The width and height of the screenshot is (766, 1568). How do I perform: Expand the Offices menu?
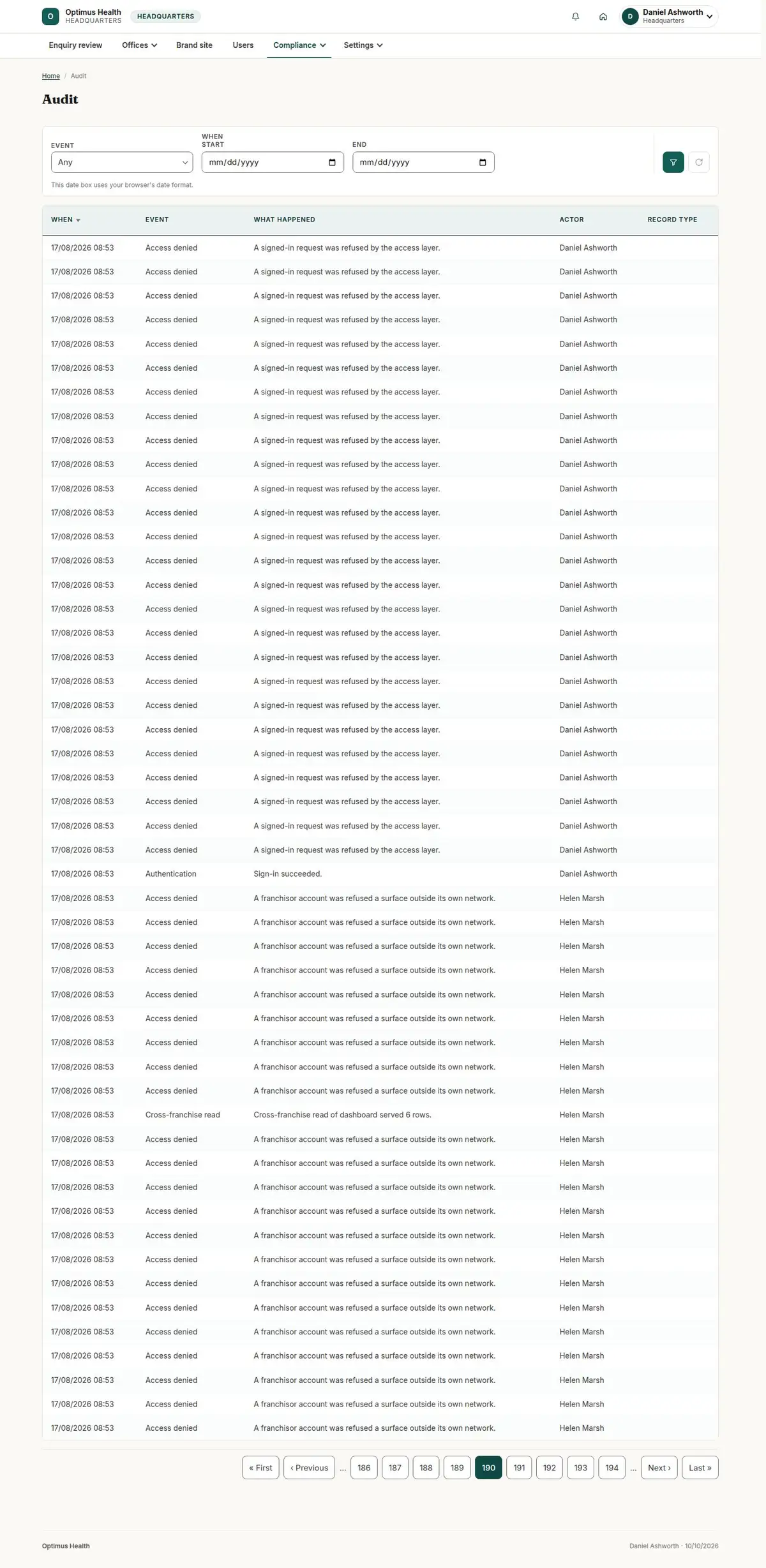point(139,45)
